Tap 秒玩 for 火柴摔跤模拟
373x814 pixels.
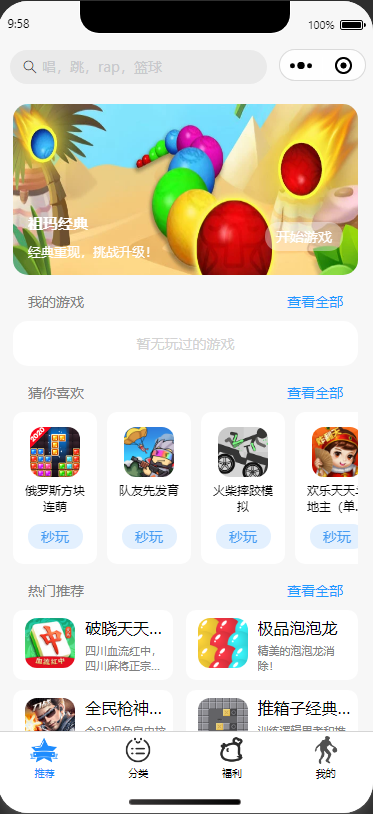coord(243,537)
